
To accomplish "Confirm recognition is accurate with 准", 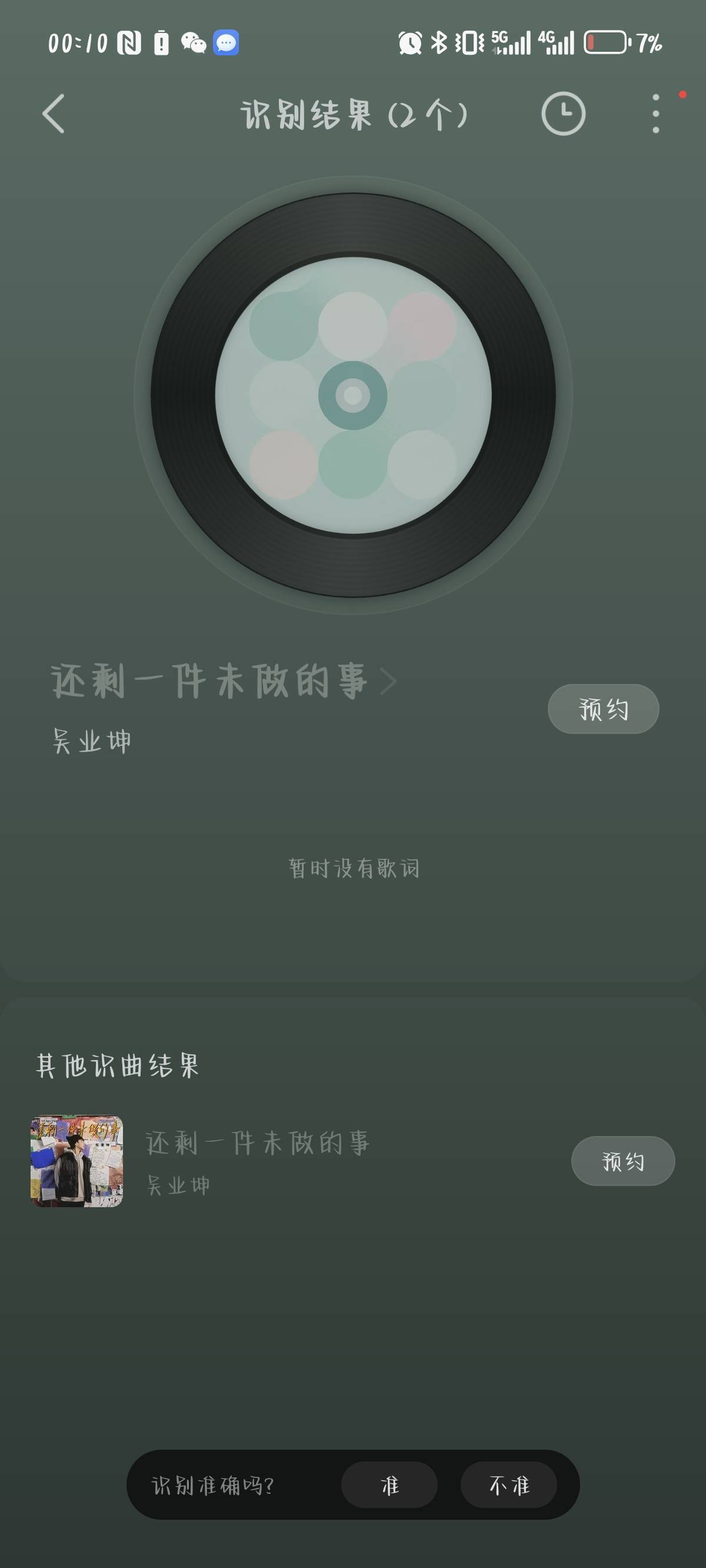I will [x=389, y=1485].
